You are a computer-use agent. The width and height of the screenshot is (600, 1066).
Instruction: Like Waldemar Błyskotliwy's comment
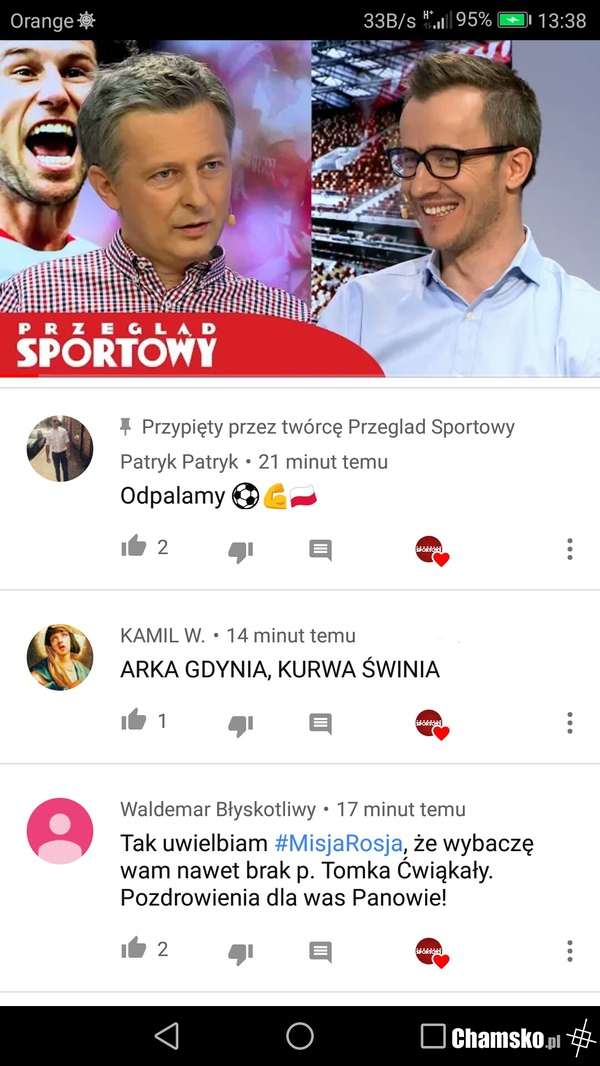coord(134,948)
